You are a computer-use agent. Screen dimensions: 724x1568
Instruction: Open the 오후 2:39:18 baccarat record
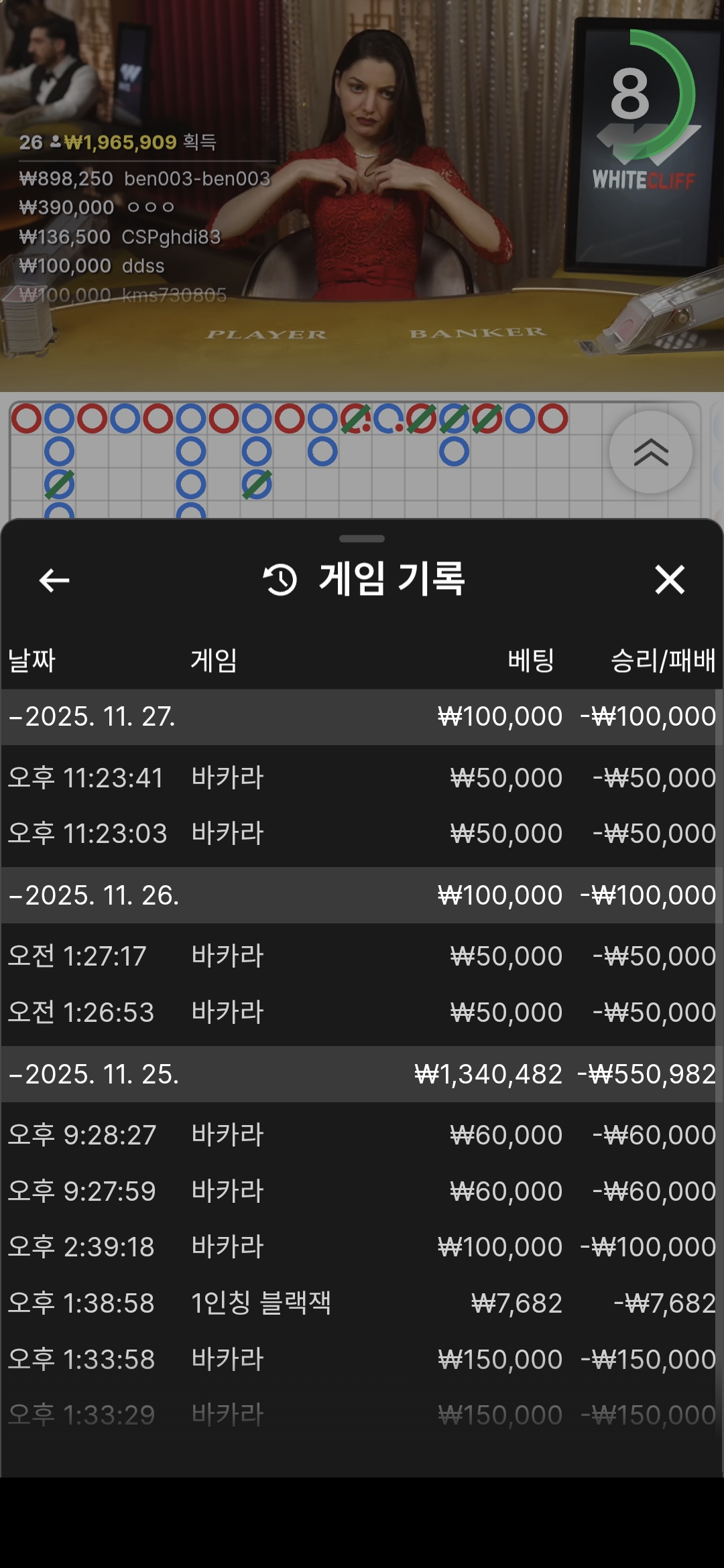tap(362, 1247)
